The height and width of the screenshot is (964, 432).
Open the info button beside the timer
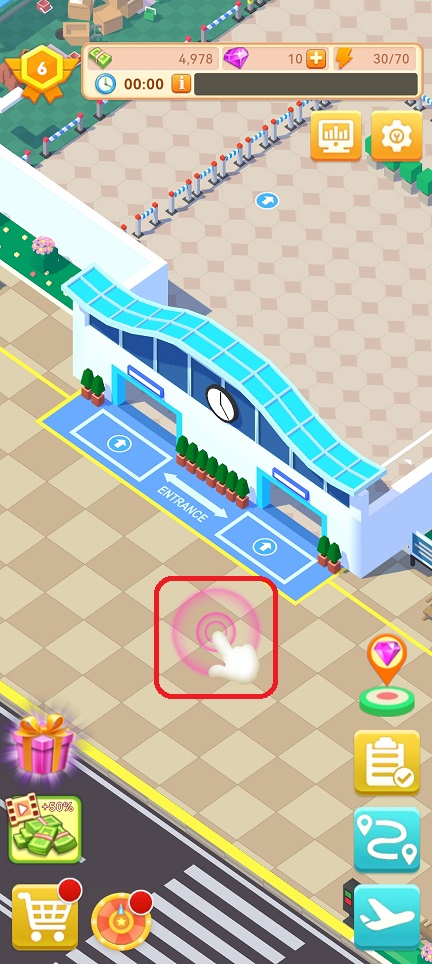pos(181,84)
